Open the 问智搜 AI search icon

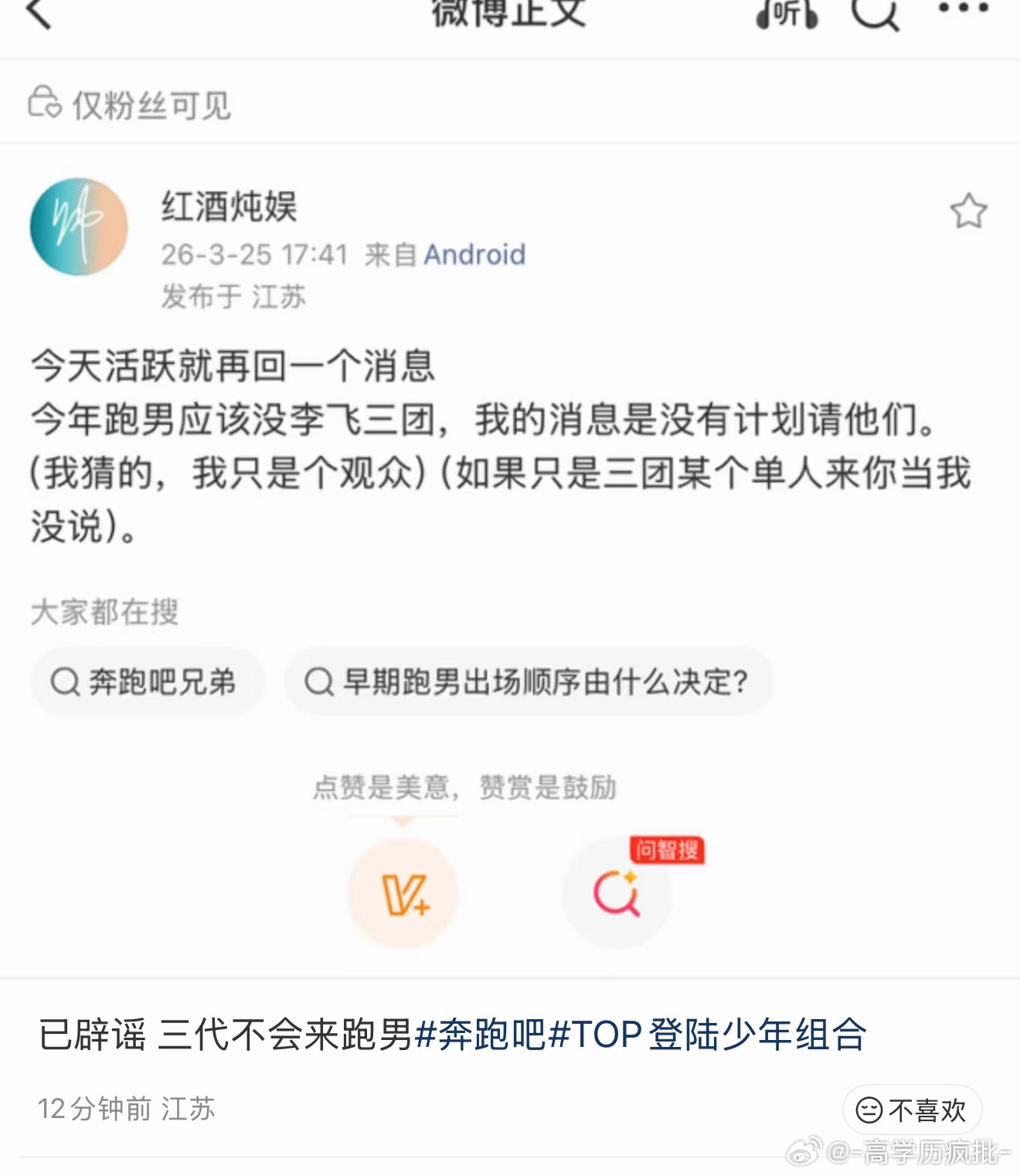[x=617, y=895]
